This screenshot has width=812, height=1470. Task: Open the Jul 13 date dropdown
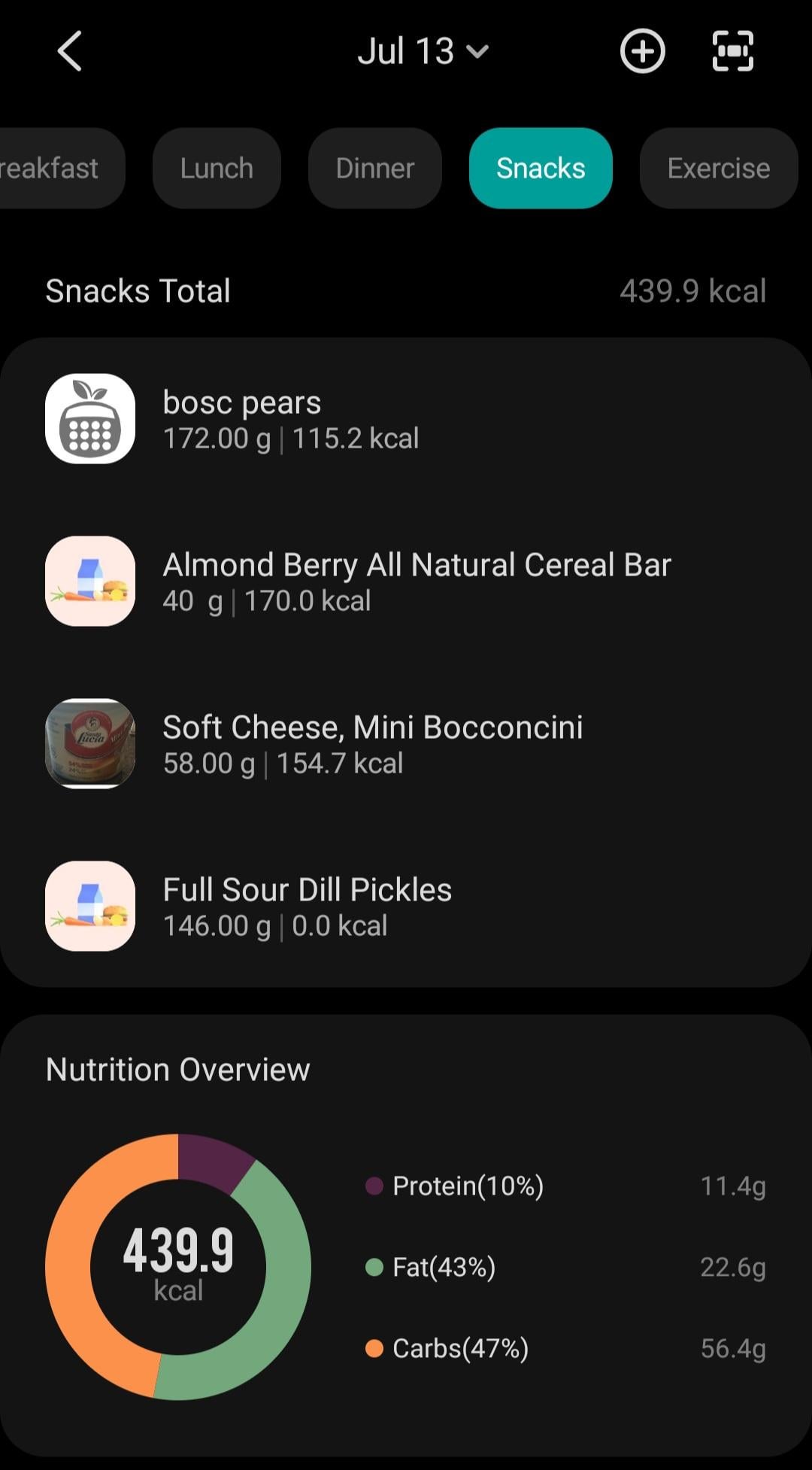[423, 52]
